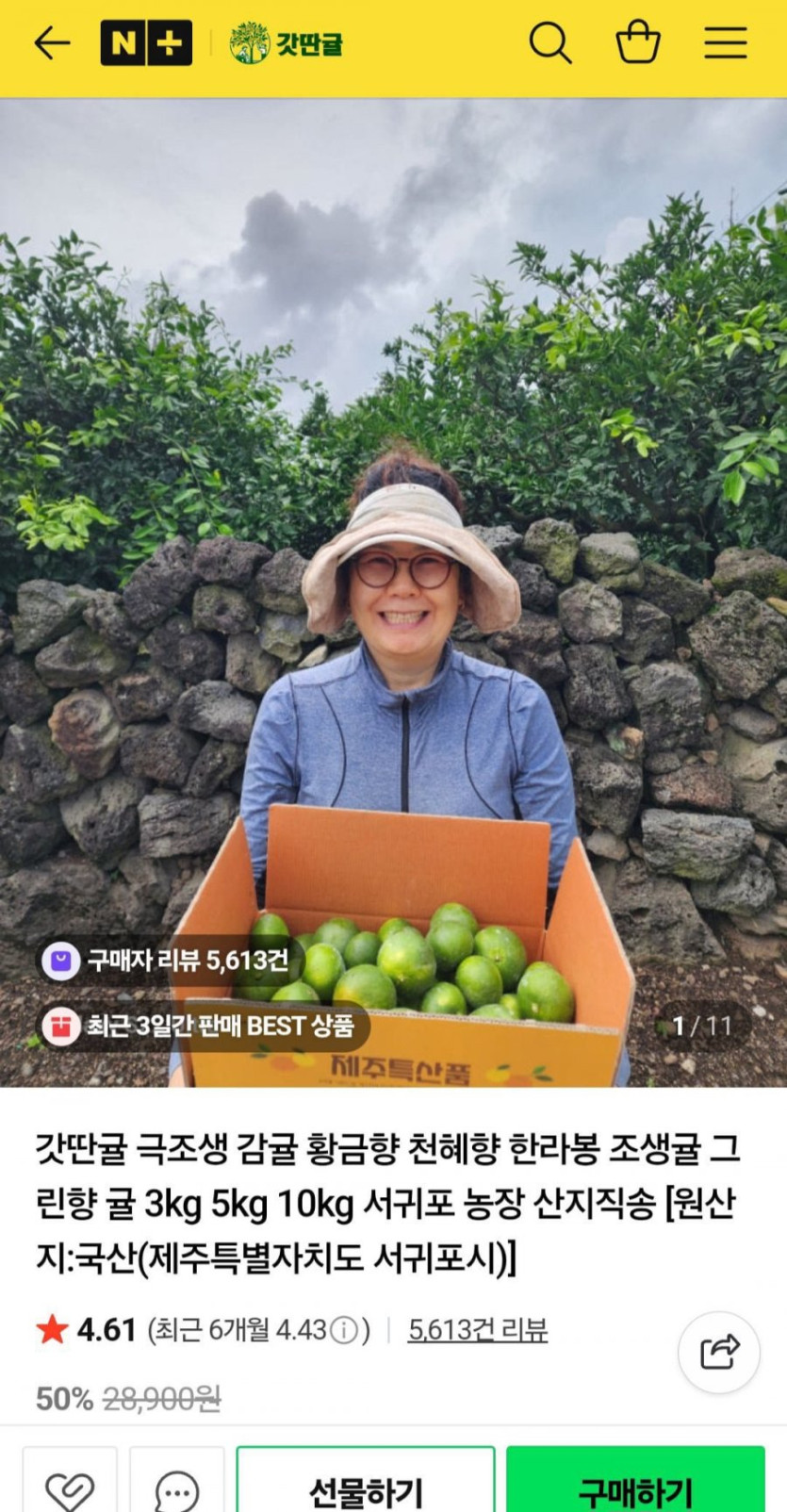Screen dimensions: 787x1512
Task: Add product to wishlist heart
Action: [x=70, y=1489]
